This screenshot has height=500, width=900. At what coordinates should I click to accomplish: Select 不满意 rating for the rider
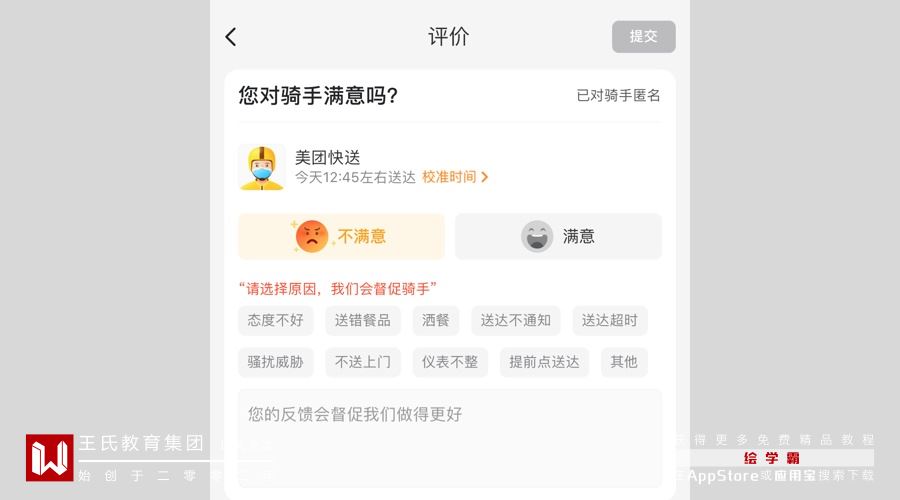(341, 237)
